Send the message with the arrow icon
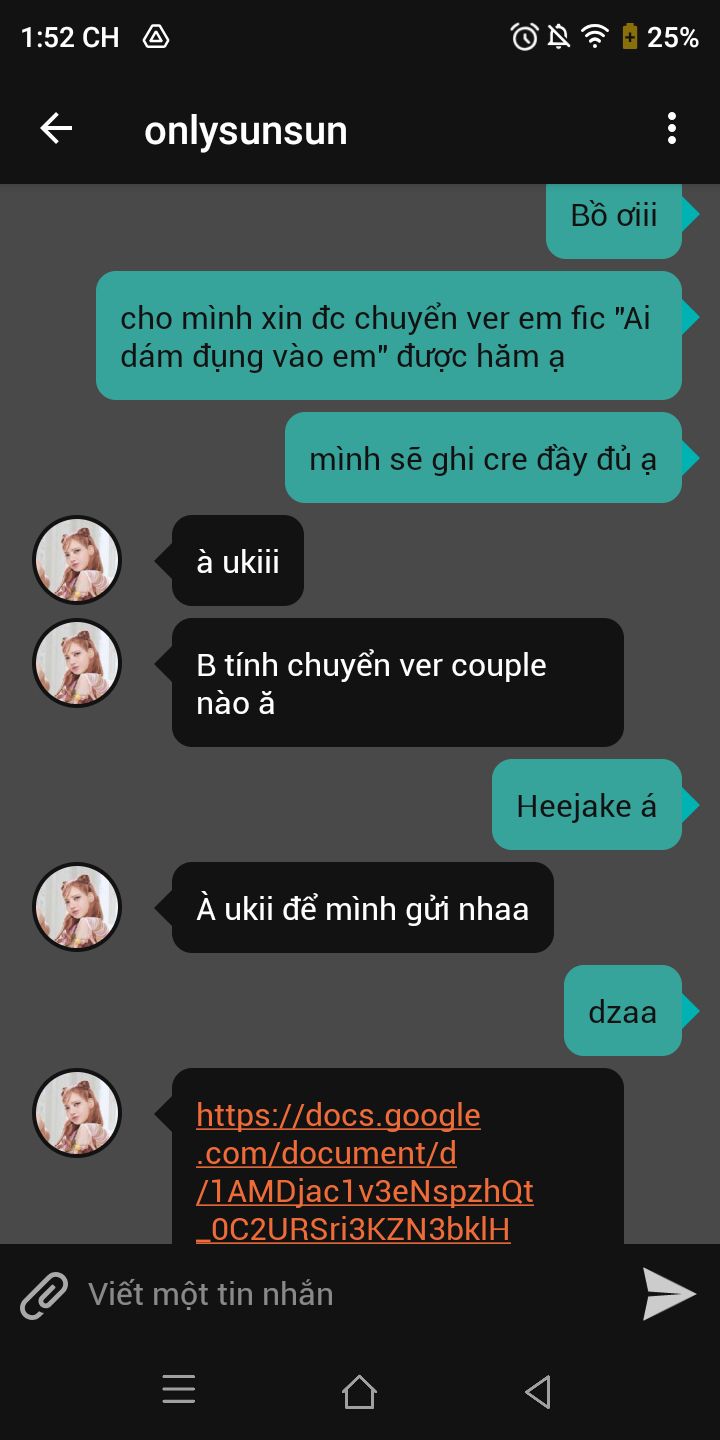720x1440 pixels. coord(668,1294)
